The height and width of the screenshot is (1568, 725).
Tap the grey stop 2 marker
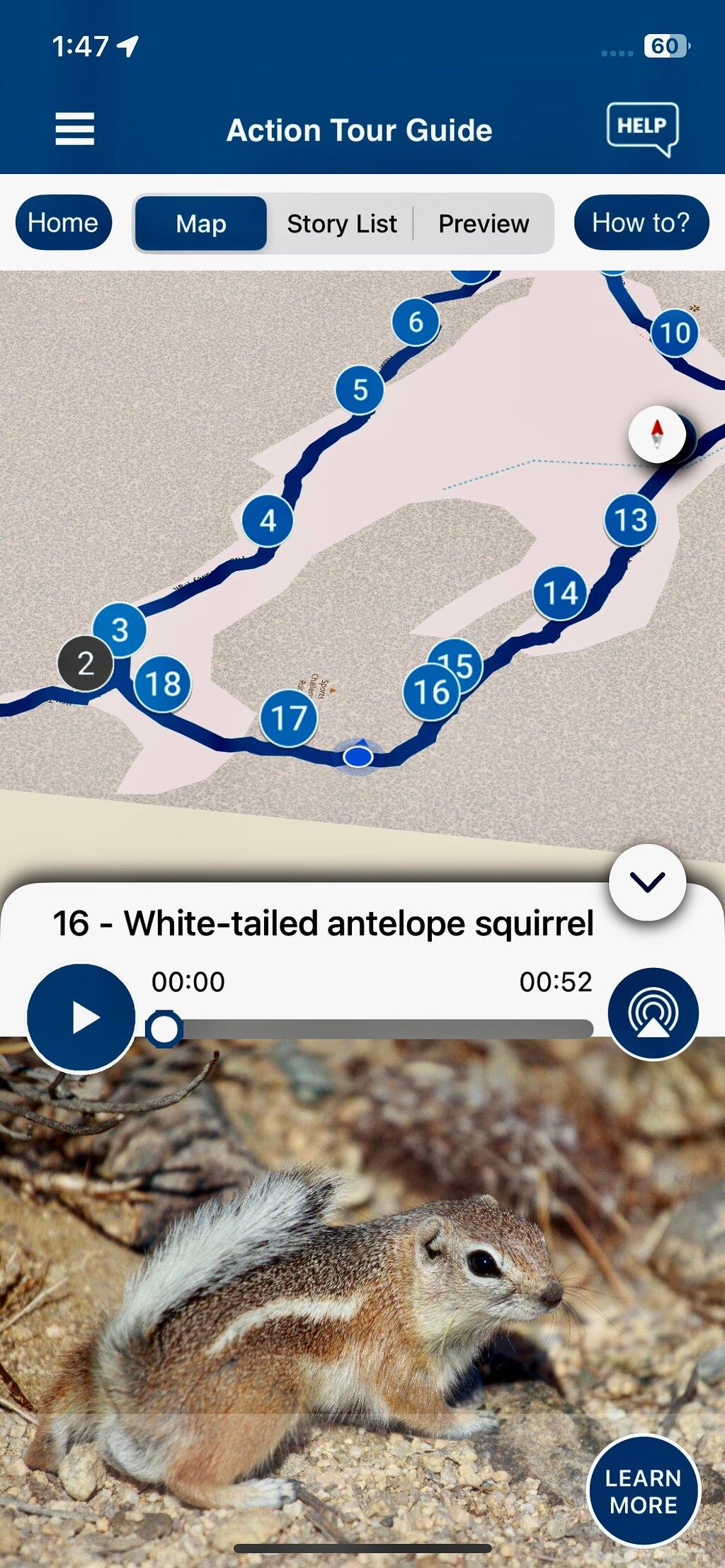click(x=86, y=663)
